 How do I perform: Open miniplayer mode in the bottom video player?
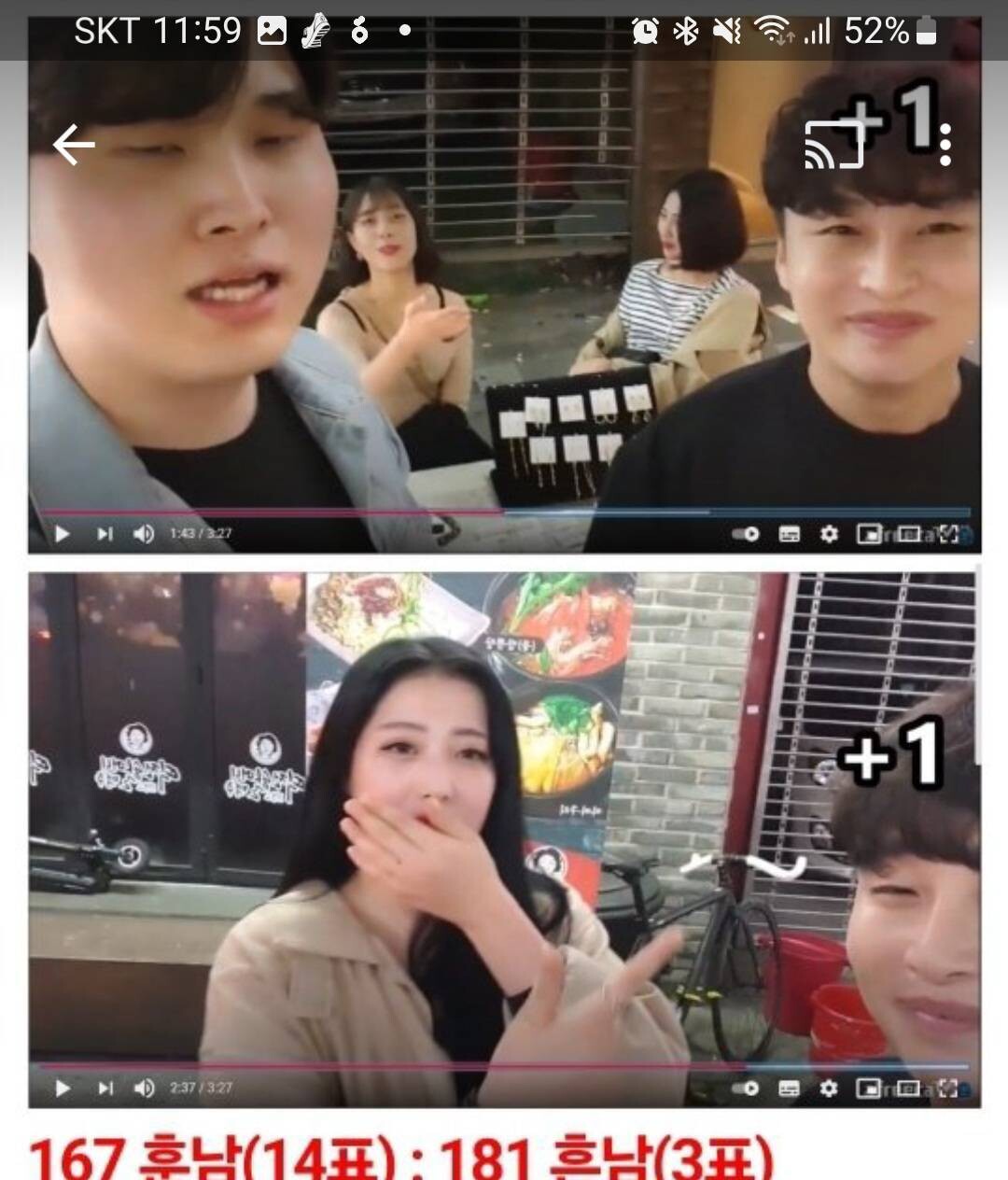(x=868, y=1087)
